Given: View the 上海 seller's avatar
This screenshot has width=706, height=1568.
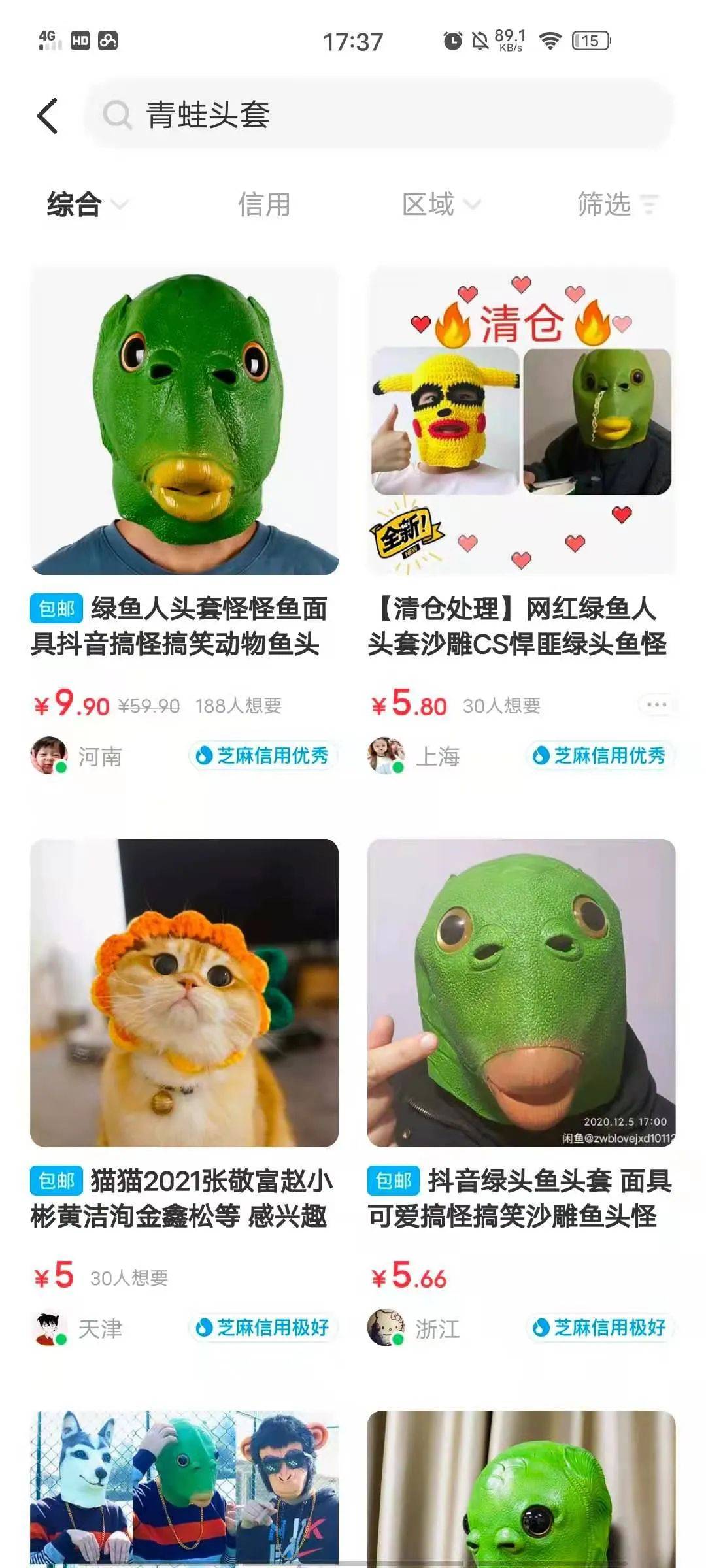Looking at the screenshot, I should click(x=386, y=755).
